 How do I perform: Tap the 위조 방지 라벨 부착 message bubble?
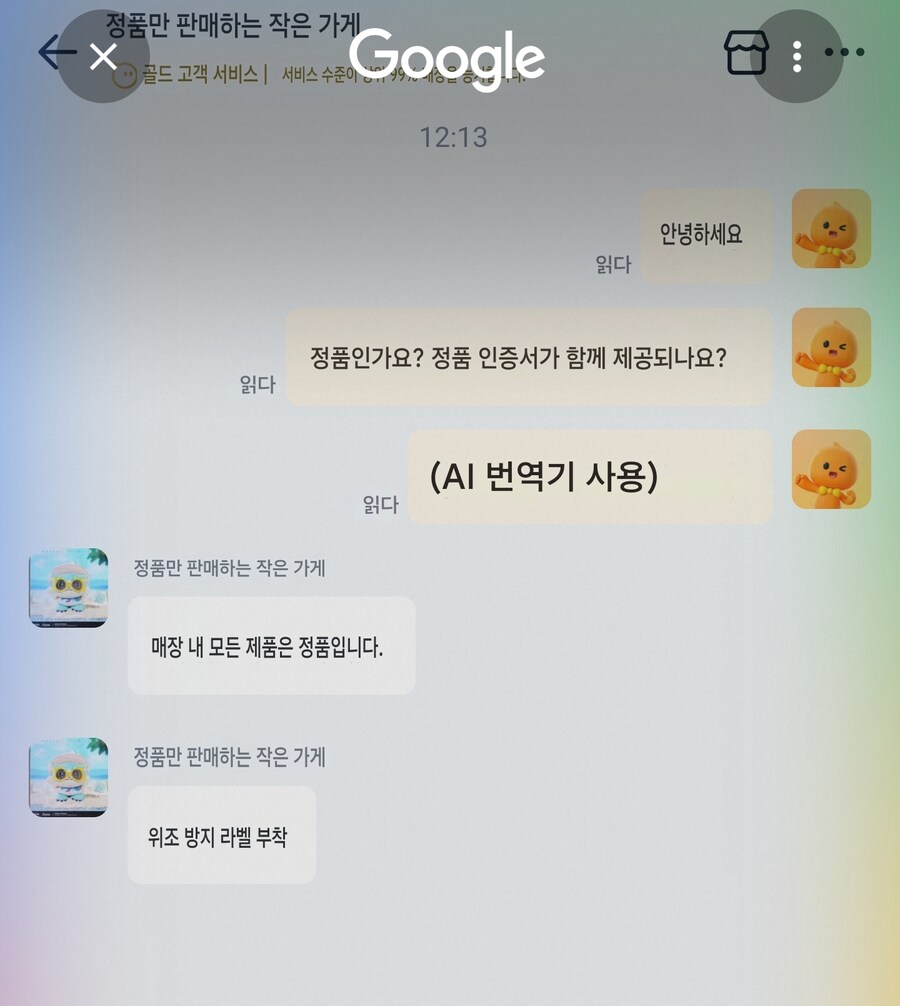pos(221,836)
